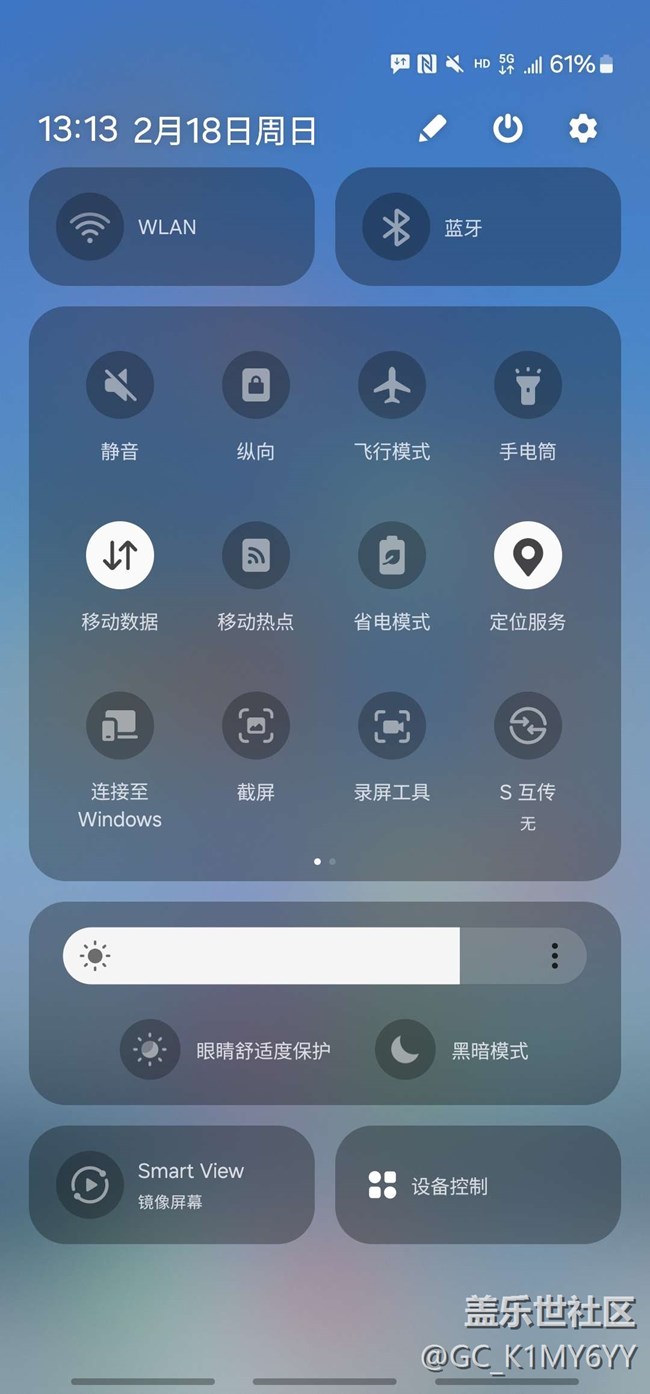This screenshot has width=650, height=1394.
Task: Enable Link to Windows (连接至 Windows)
Action: tap(120, 725)
